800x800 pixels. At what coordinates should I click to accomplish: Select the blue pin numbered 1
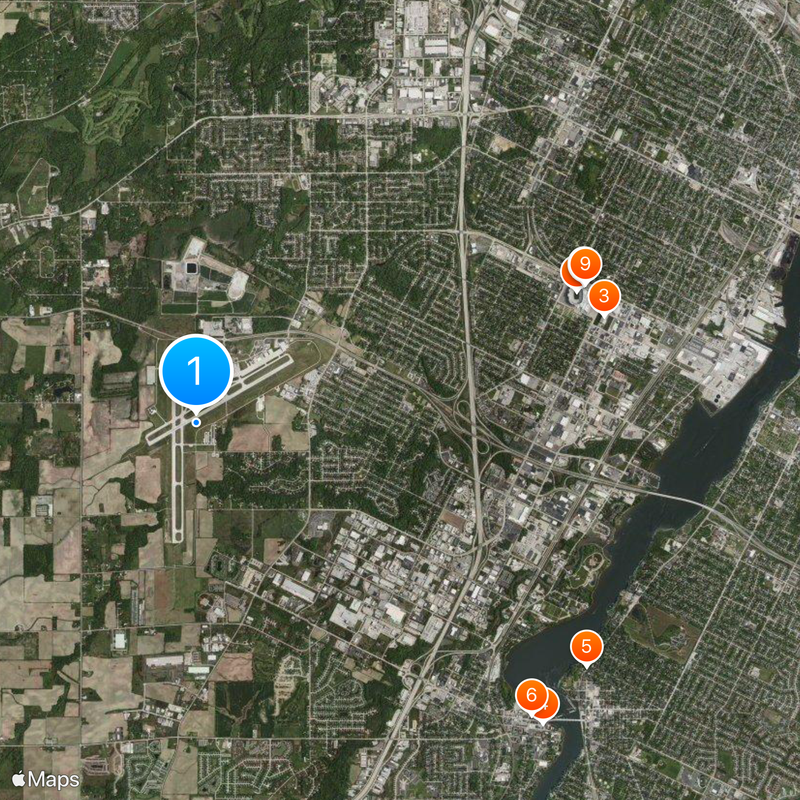point(196,371)
